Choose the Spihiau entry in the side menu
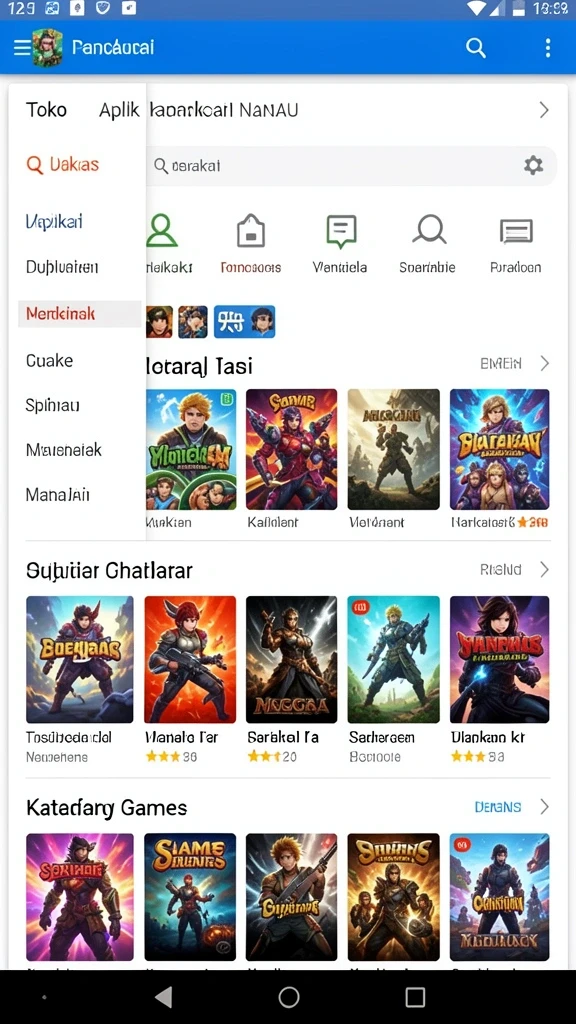This screenshot has width=576, height=1024. 52,405
